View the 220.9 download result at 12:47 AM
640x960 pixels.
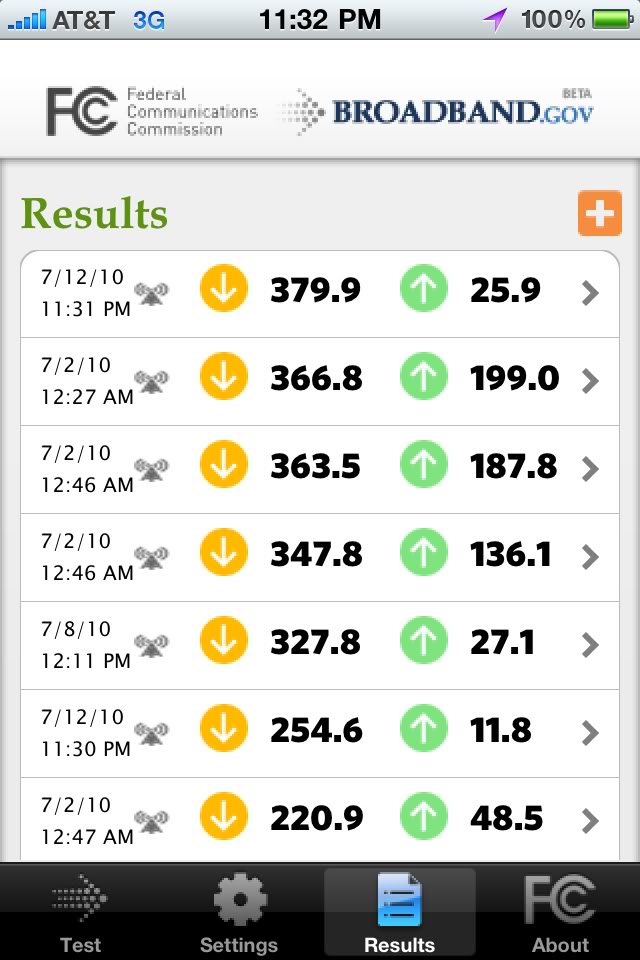[x=320, y=819]
